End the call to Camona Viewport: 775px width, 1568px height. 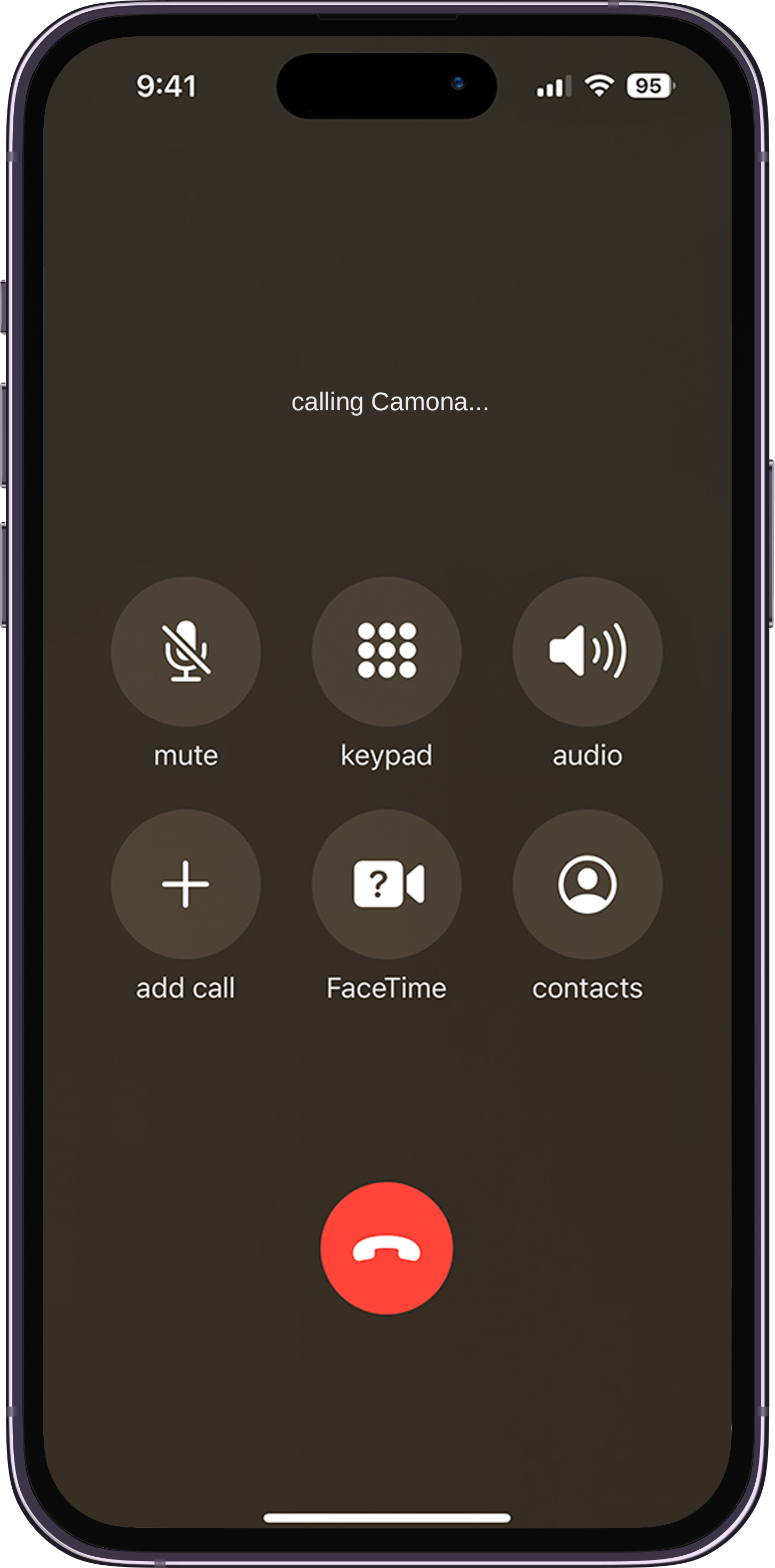pyautogui.click(x=386, y=1248)
